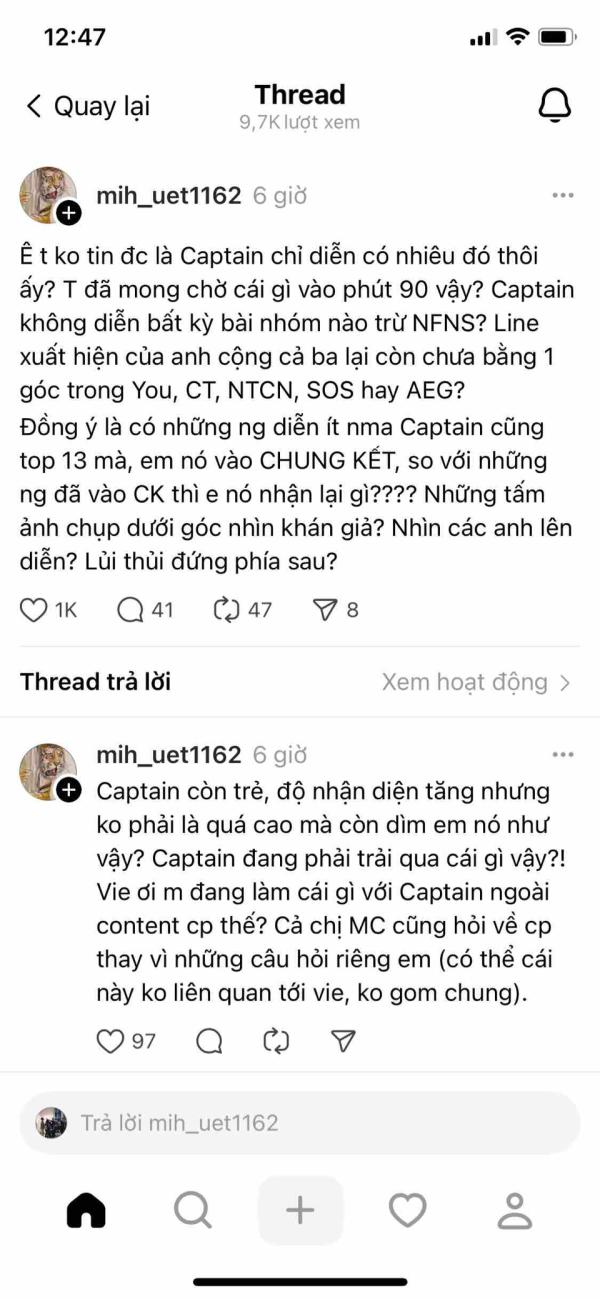This screenshot has width=600, height=1299.
Task: Switch to the Search tab
Action: pos(192,1211)
